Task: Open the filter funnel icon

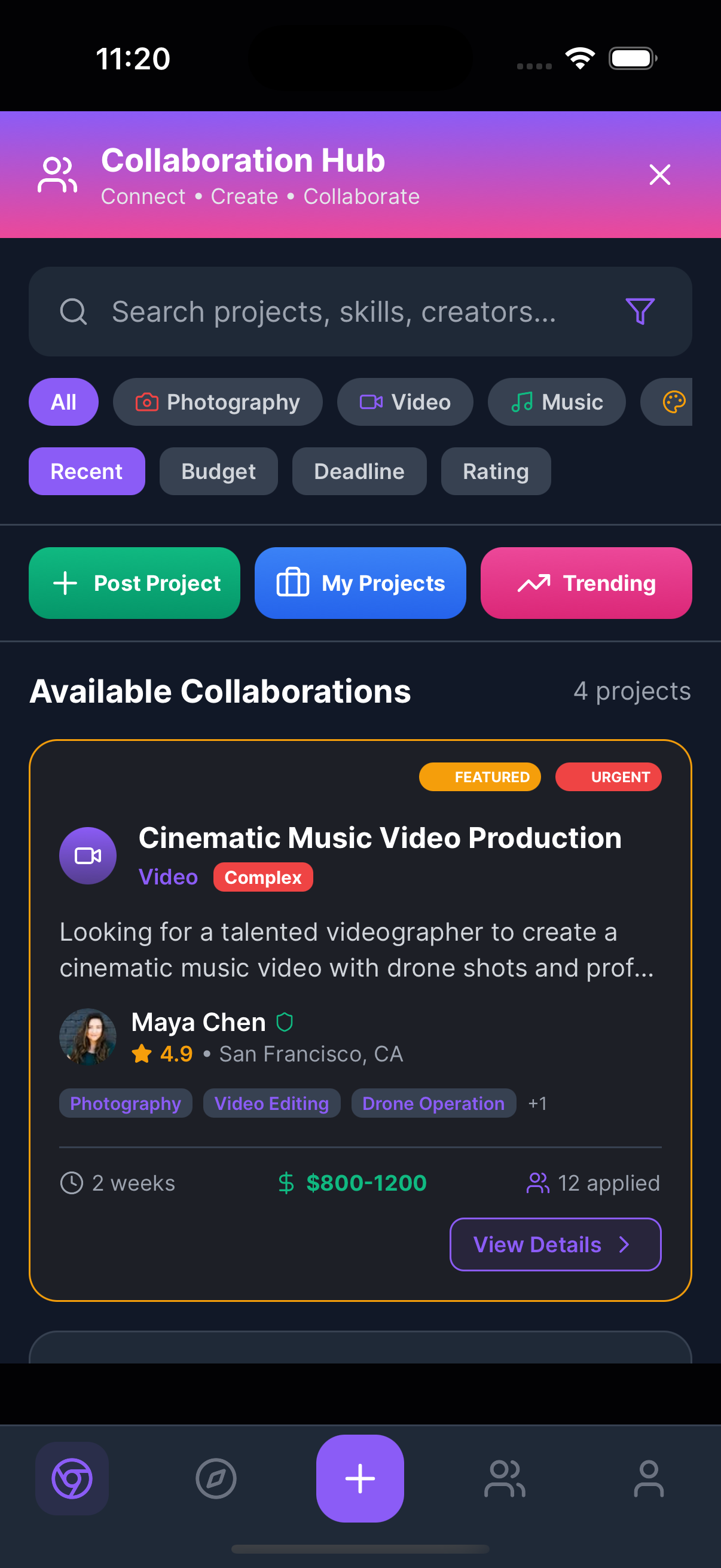Action: click(x=640, y=312)
